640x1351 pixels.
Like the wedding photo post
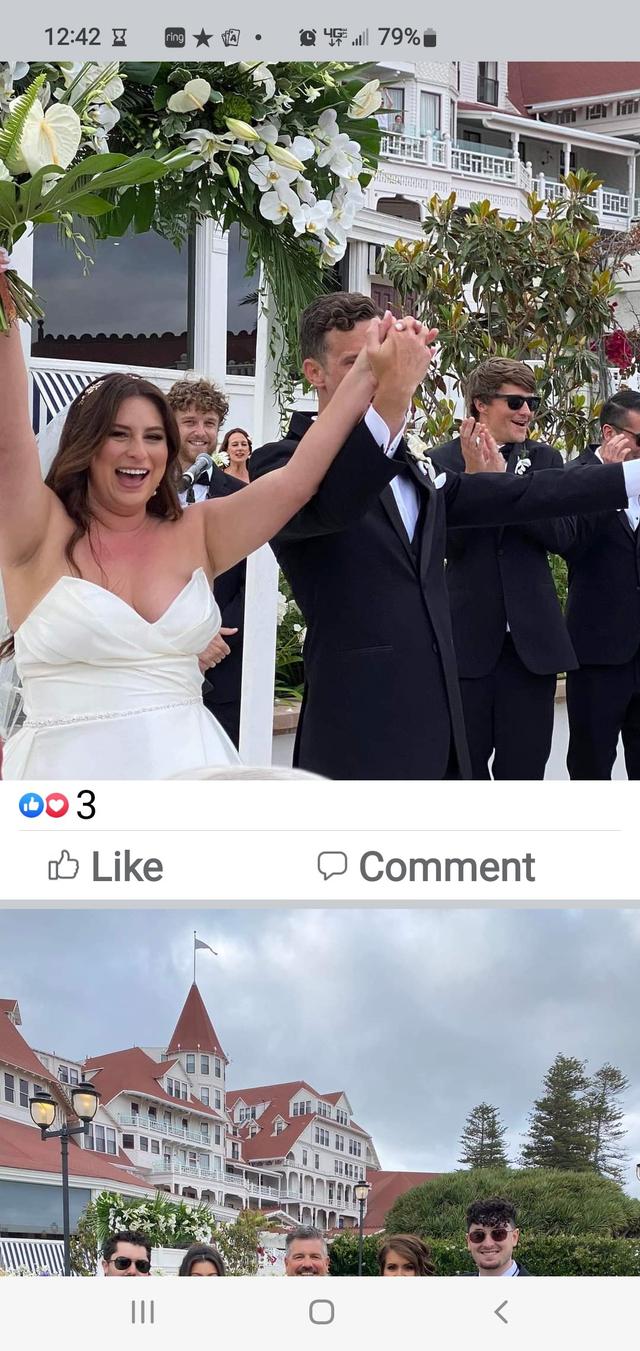click(106, 866)
